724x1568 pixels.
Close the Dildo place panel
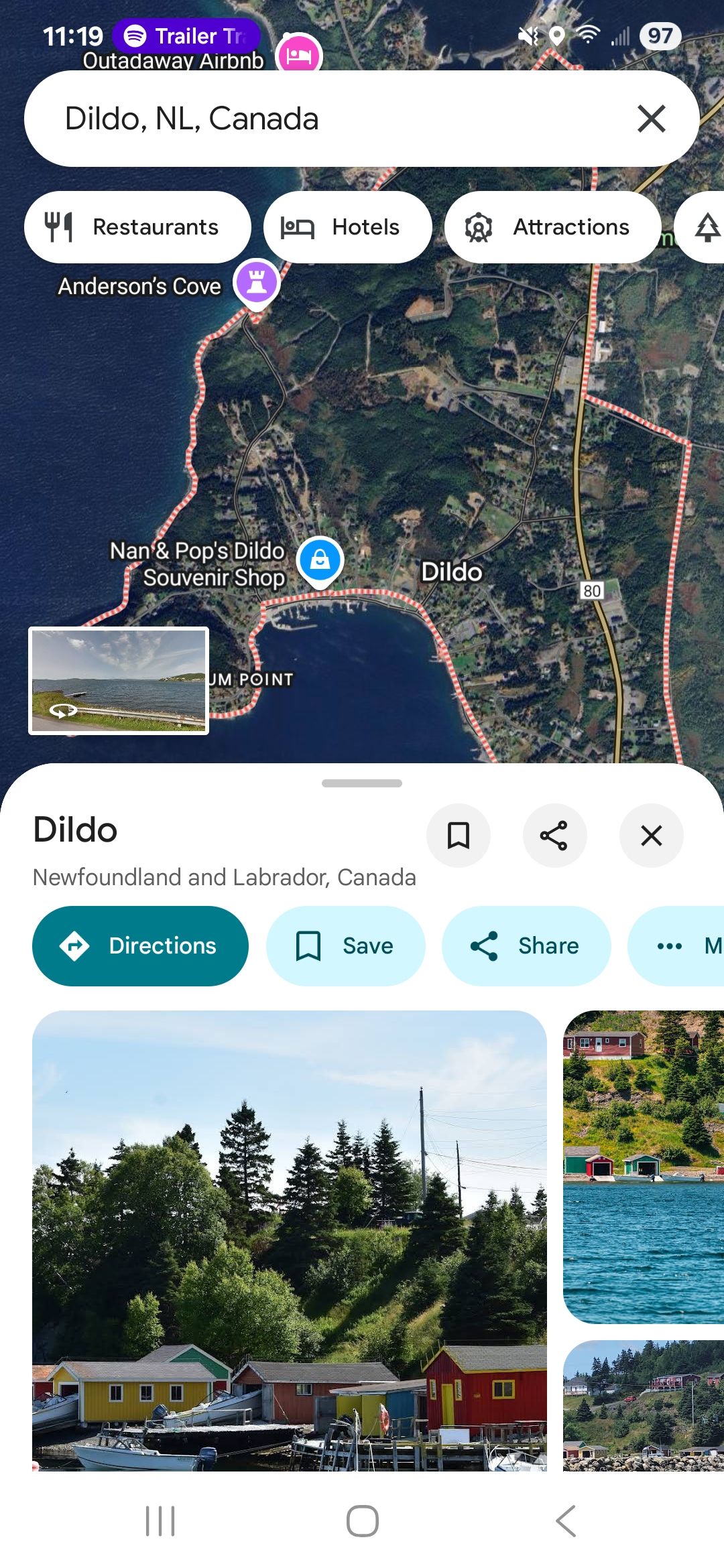point(651,836)
